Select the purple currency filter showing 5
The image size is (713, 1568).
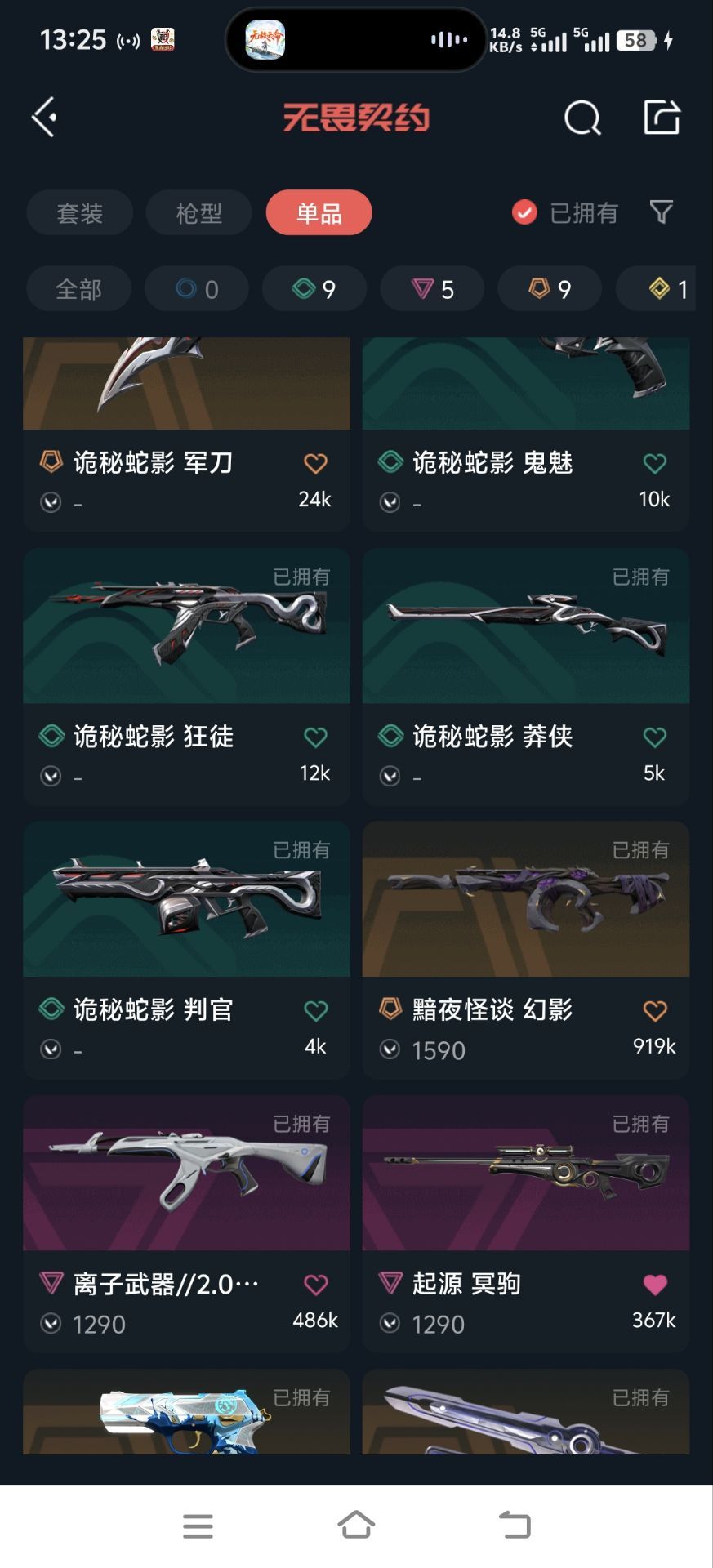tap(431, 288)
